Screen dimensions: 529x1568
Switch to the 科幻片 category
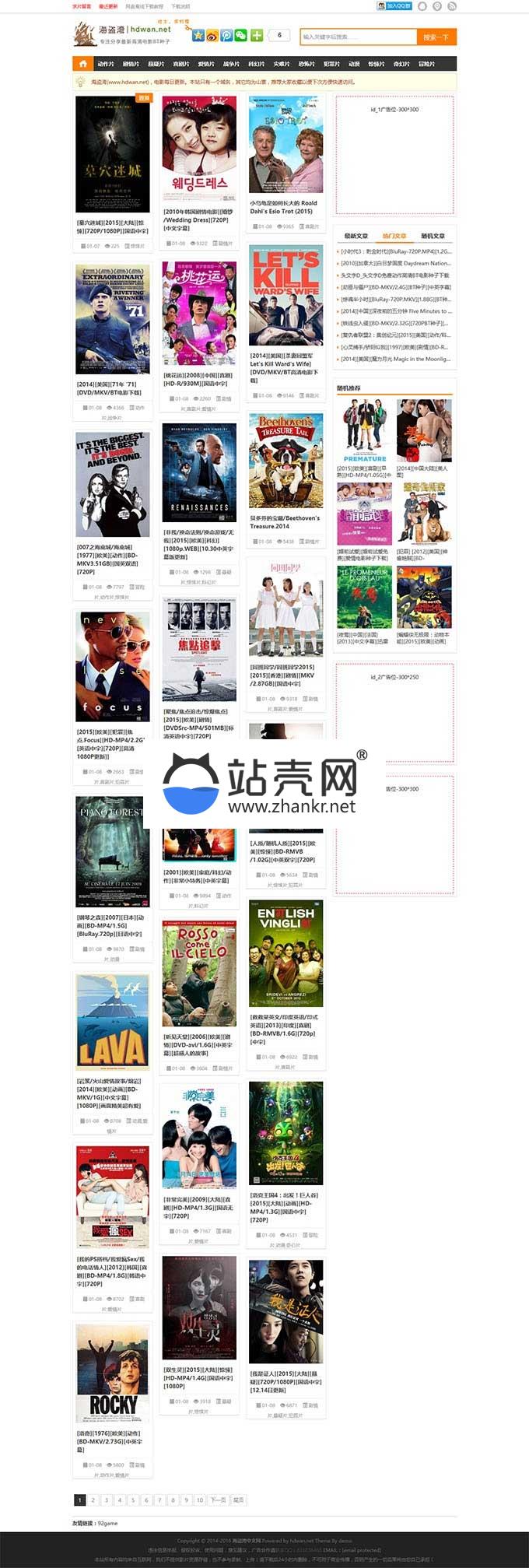pos(257,64)
